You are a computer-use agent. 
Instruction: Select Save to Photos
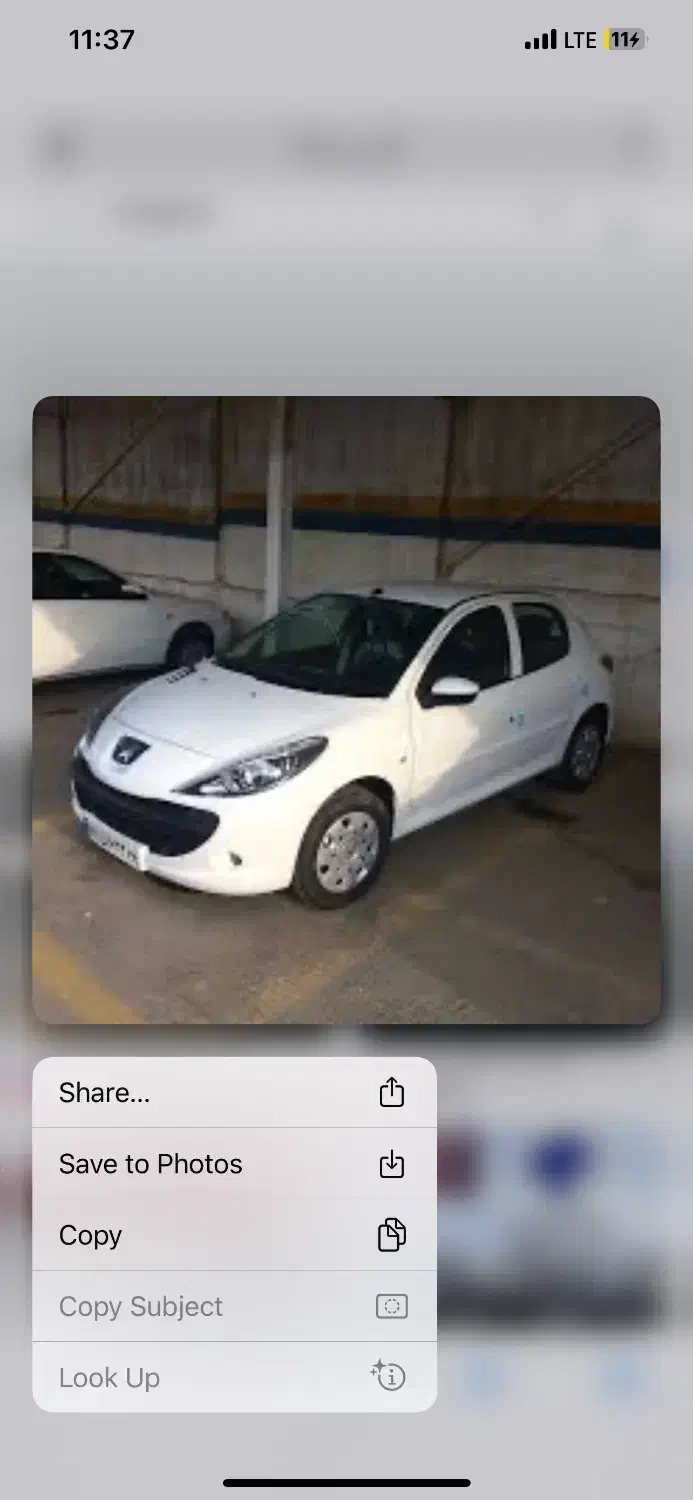pyautogui.click(x=233, y=1164)
